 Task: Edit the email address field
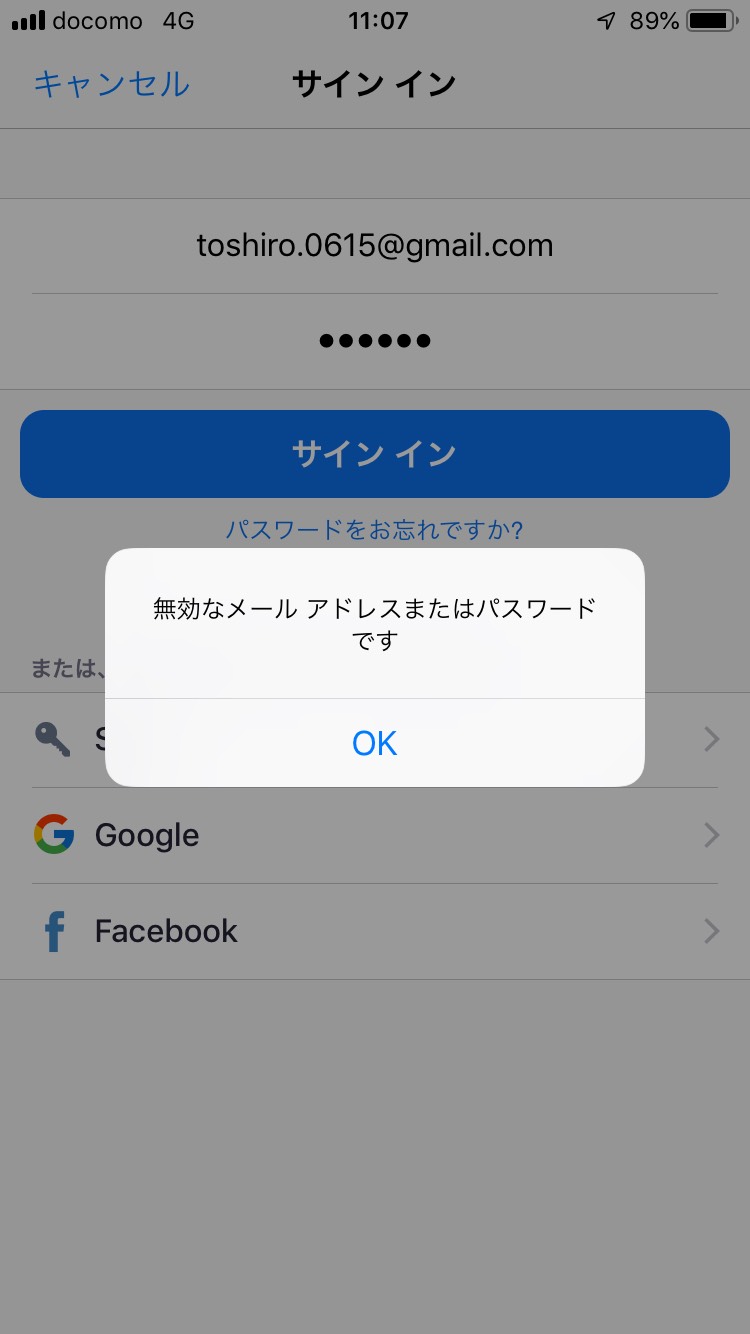click(x=375, y=246)
